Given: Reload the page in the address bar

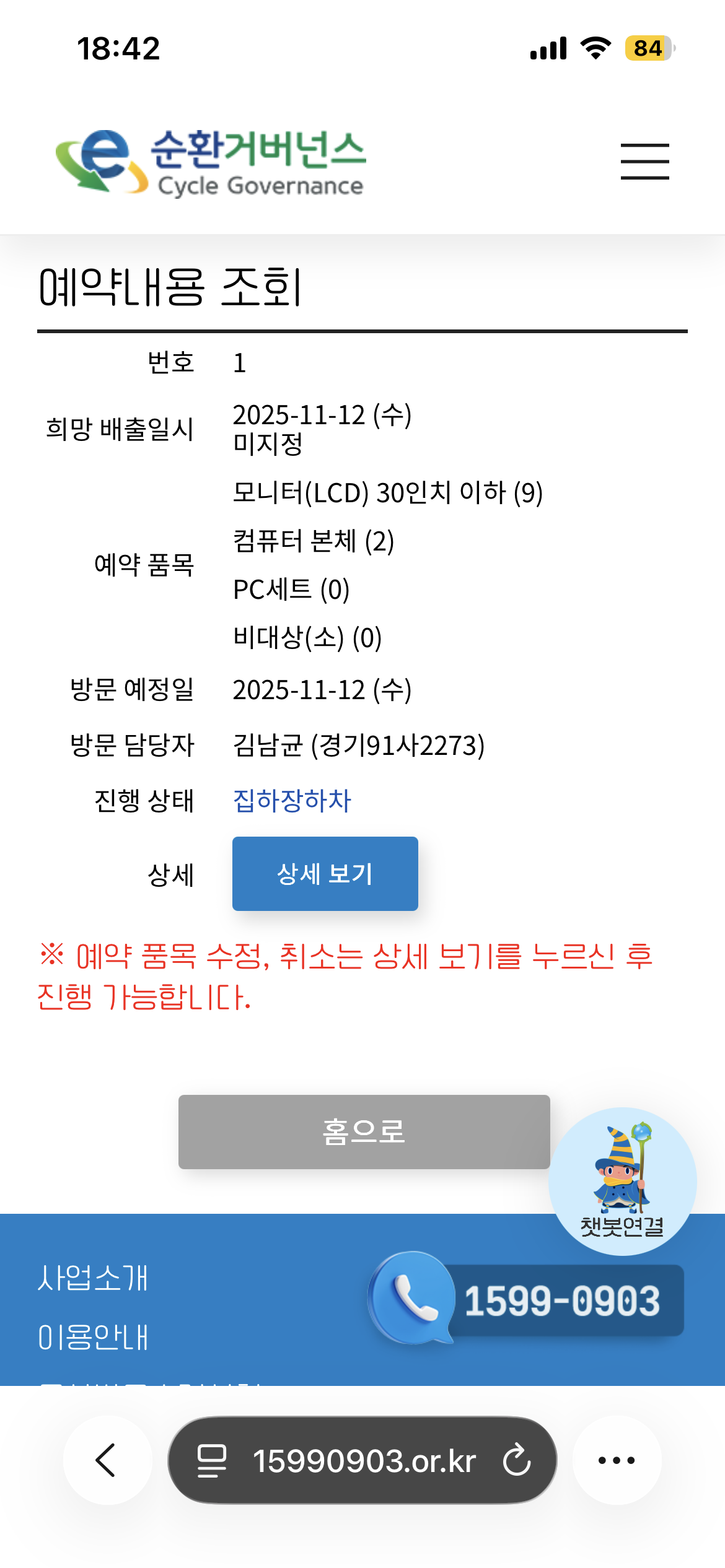Looking at the screenshot, I should (517, 1460).
